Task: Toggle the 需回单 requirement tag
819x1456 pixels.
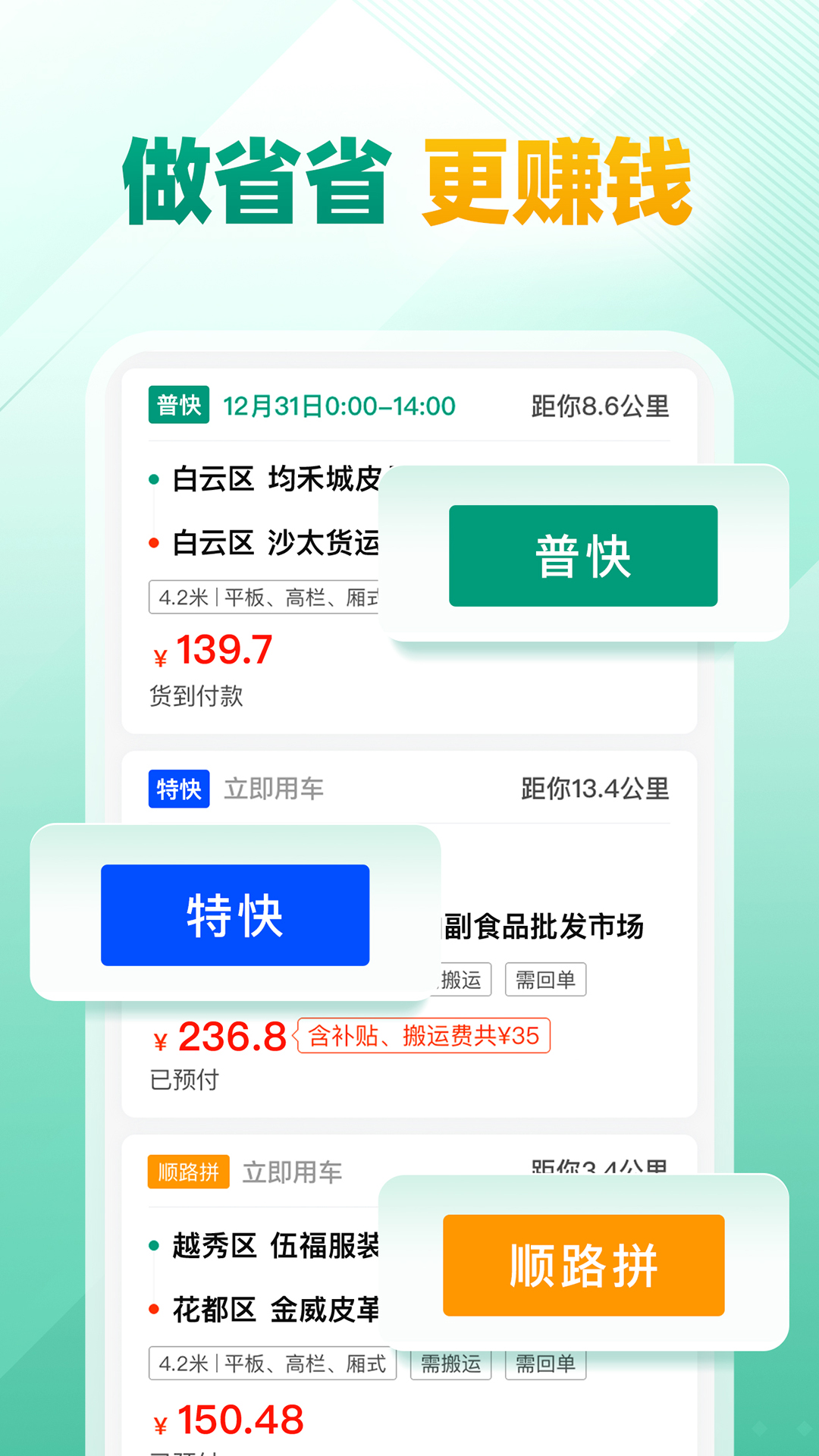Action: [x=545, y=979]
